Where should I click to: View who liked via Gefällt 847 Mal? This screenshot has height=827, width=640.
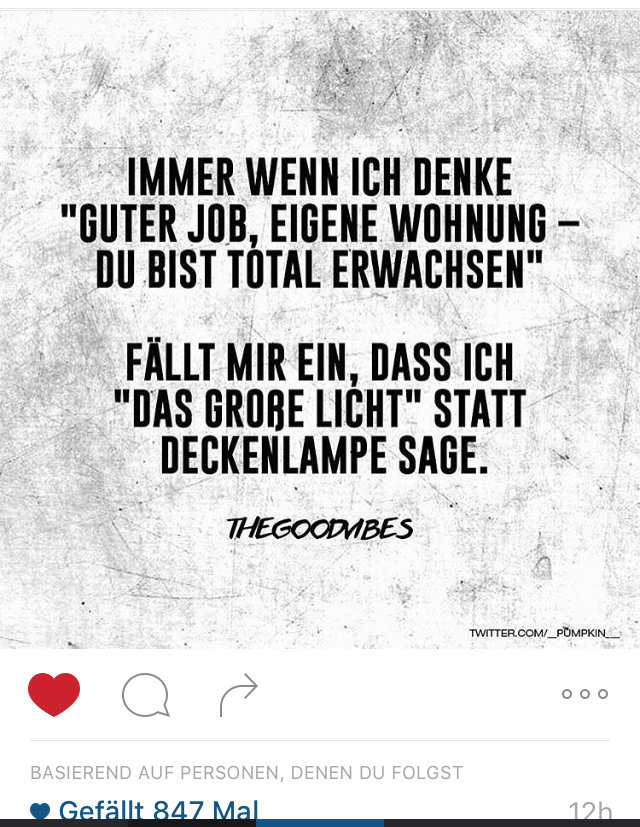click(157, 811)
